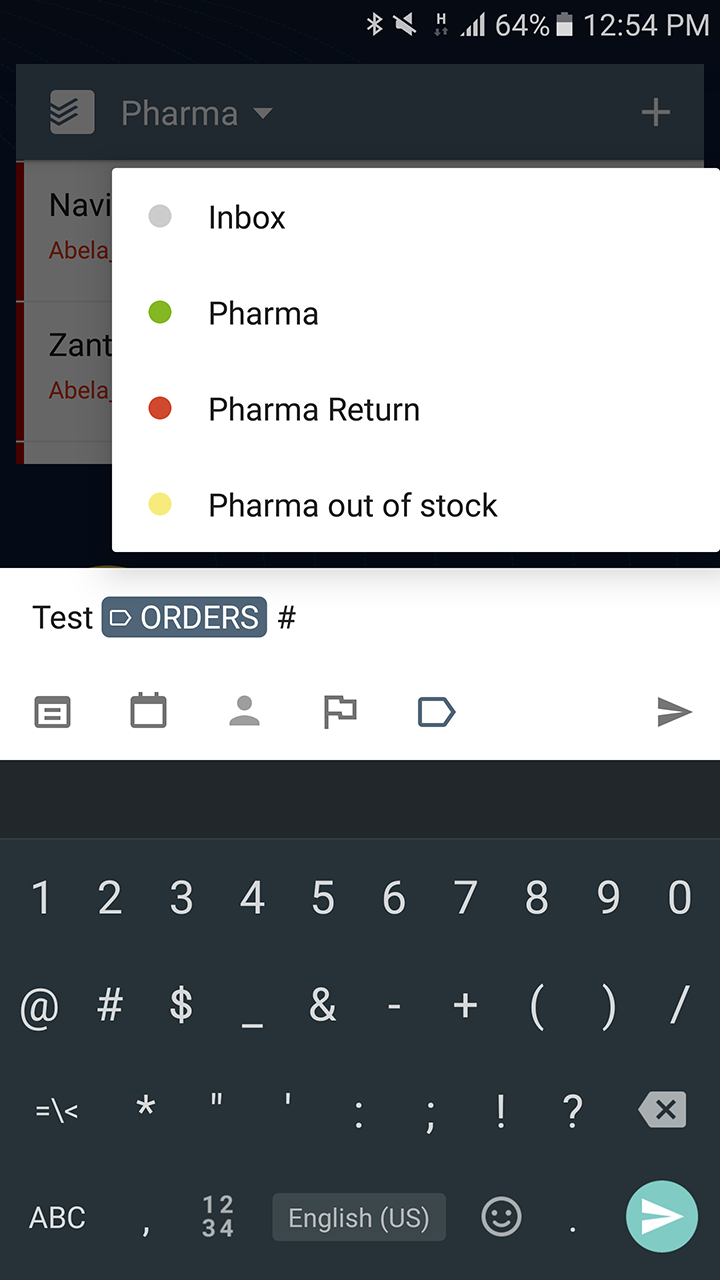720x1280 pixels.
Task: Remove the ORDERS label chip from task text
Action: click(x=184, y=617)
